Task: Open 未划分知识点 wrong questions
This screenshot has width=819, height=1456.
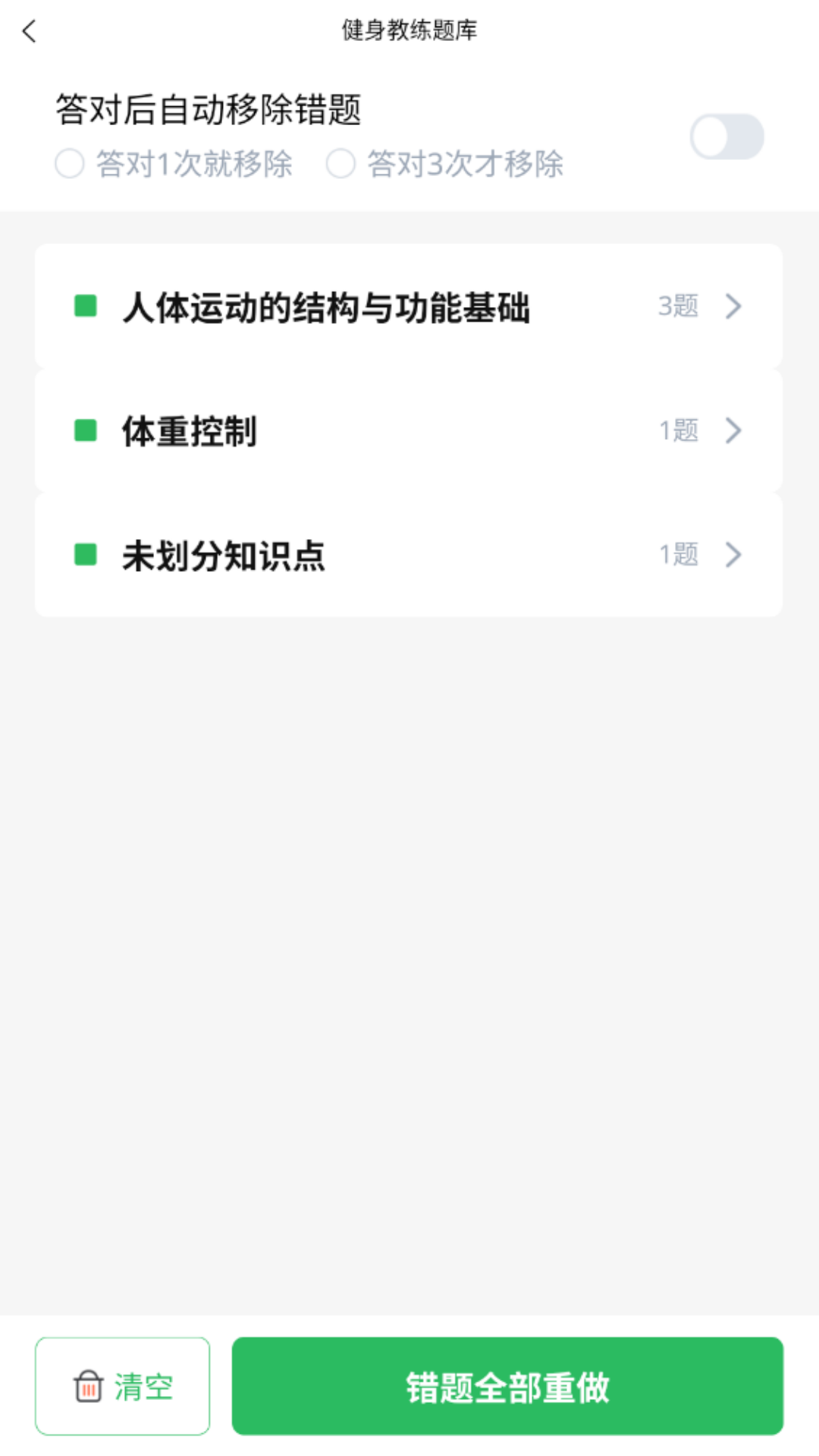Action: (408, 555)
